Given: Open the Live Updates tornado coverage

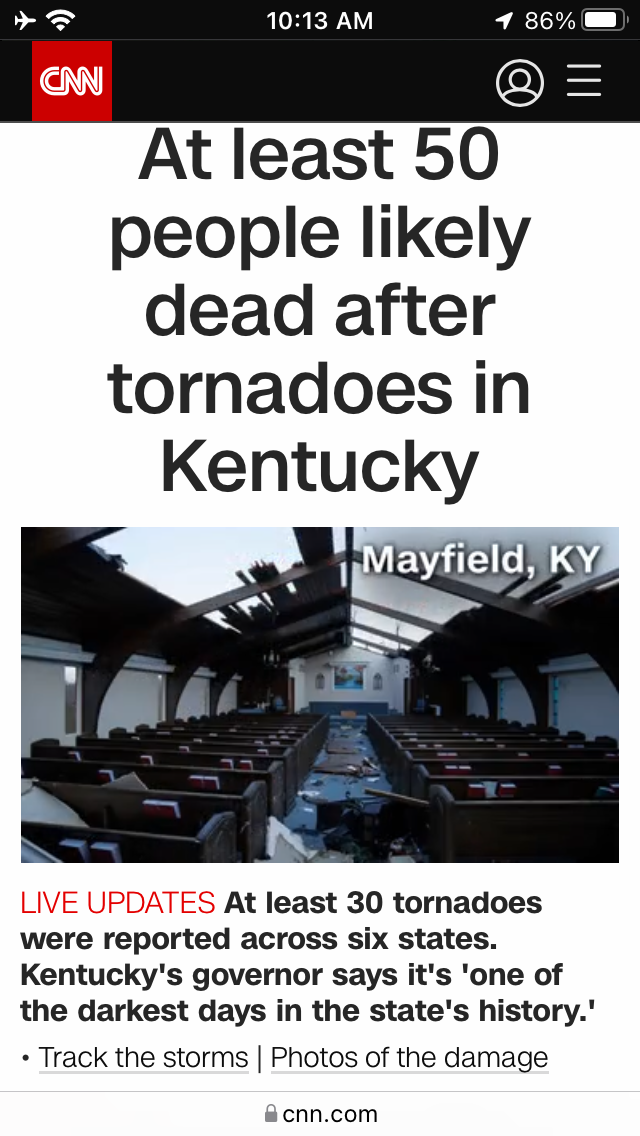Looking at the screenshot, I should point(117,903).
